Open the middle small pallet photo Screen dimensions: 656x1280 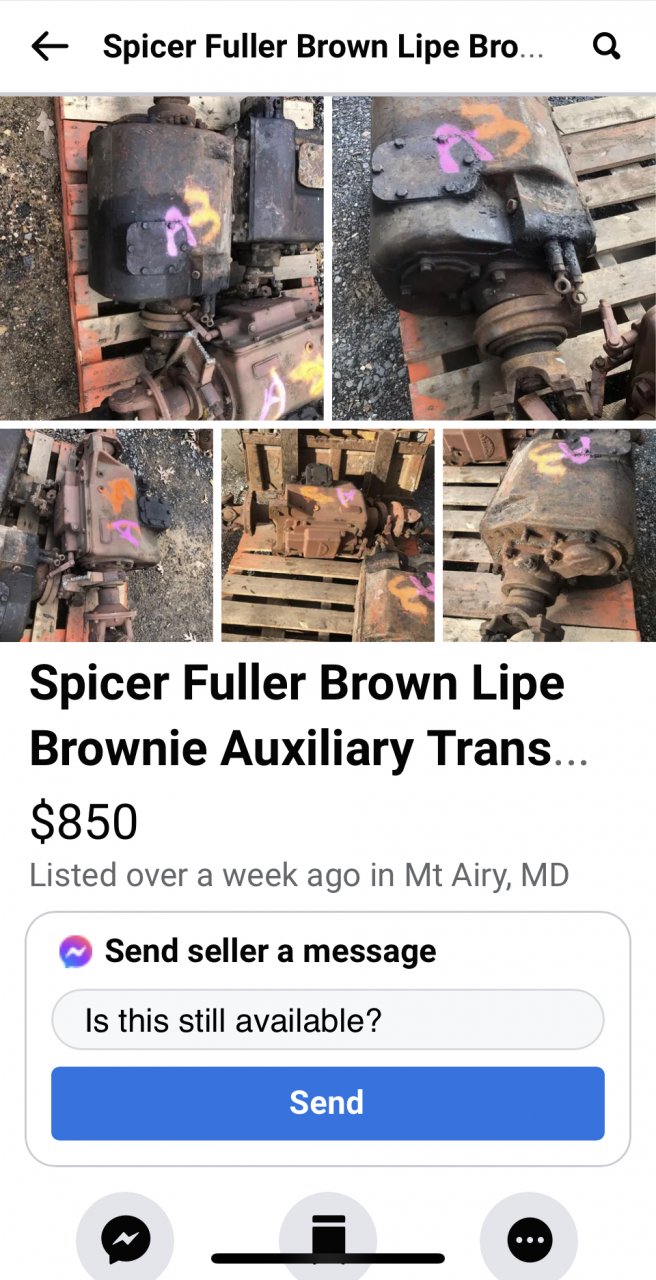[x=328, y=535]
